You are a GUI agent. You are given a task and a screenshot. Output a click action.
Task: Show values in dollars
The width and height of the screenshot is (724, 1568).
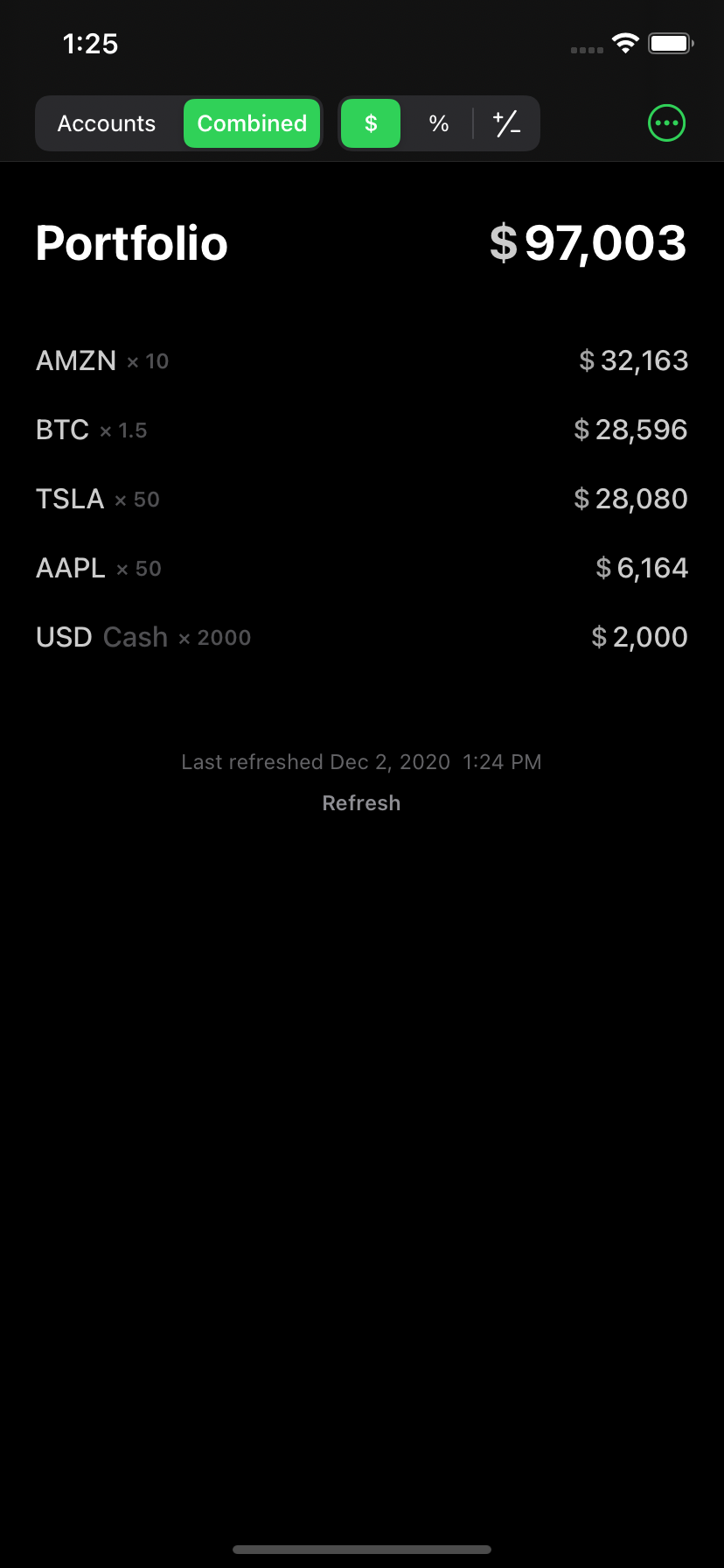click(x=371, y=123)
